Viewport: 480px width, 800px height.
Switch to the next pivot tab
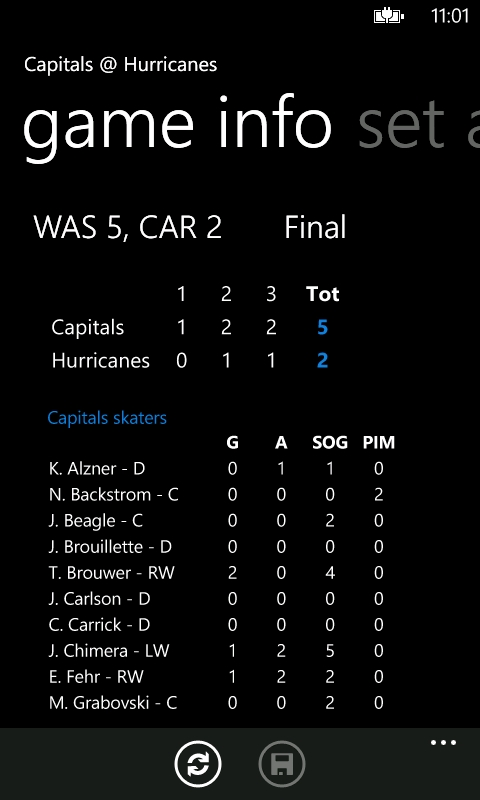[419, 123]
